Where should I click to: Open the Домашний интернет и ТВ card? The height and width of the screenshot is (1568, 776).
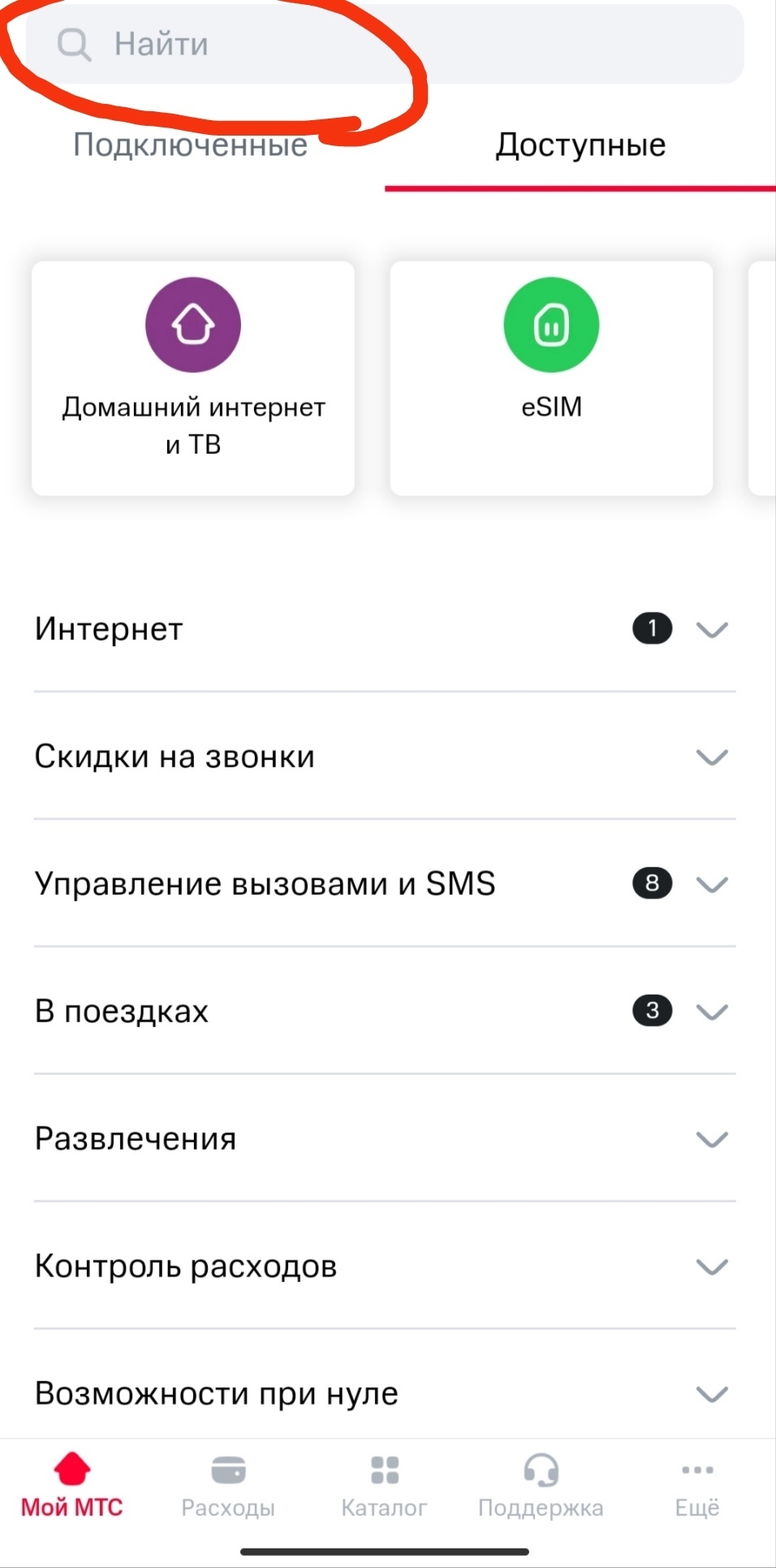point(193,378)
